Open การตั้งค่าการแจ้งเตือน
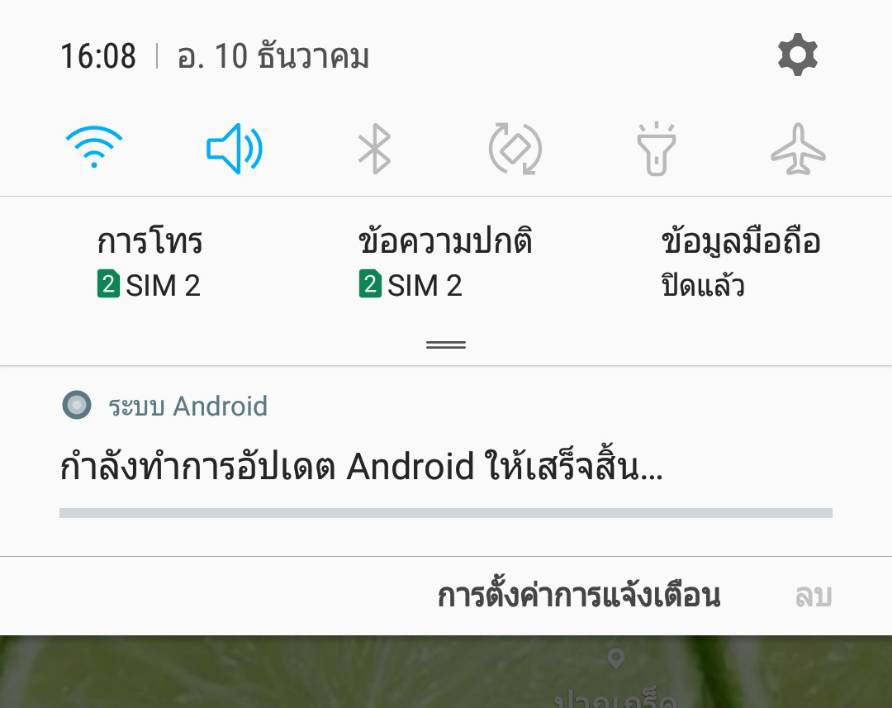 click(x=578, y=596)
